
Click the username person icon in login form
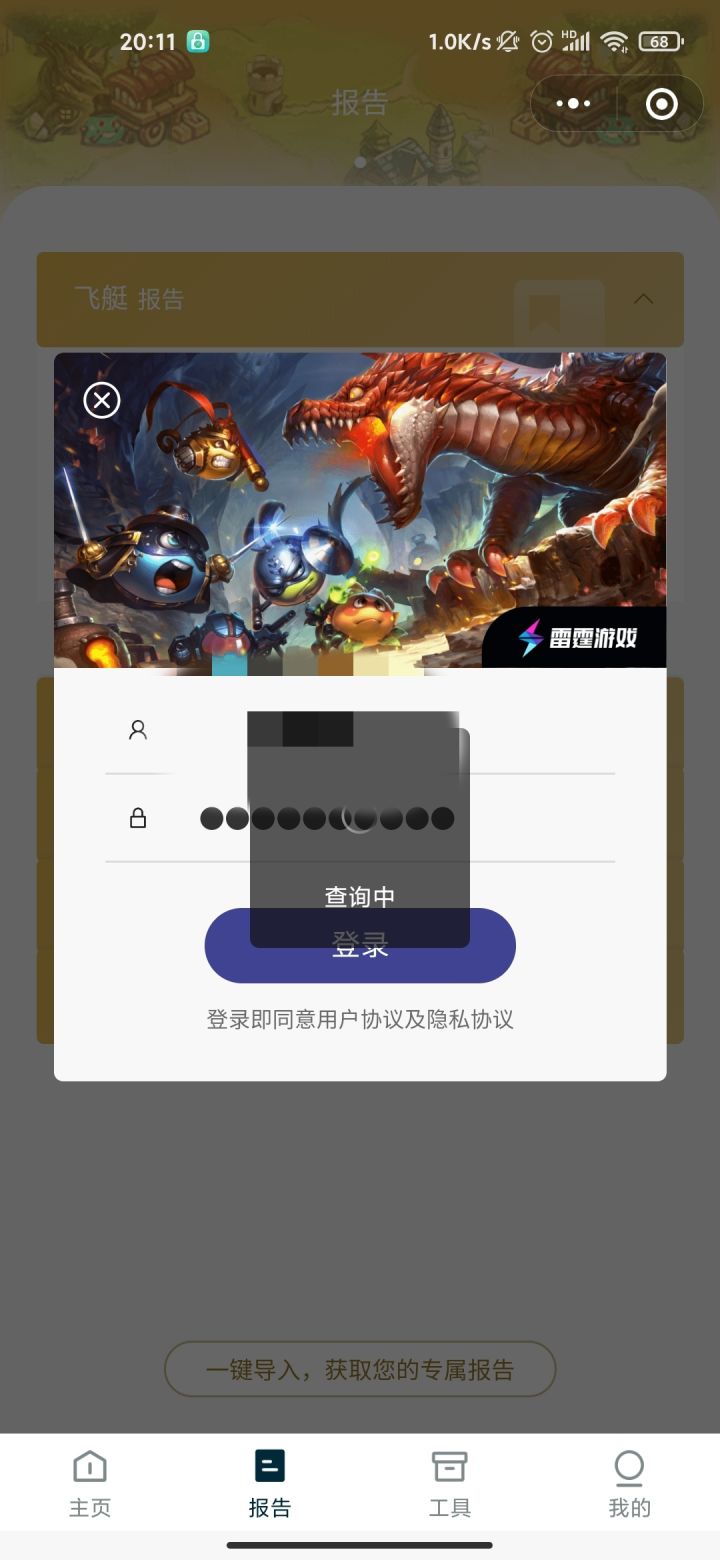(139, 731)
